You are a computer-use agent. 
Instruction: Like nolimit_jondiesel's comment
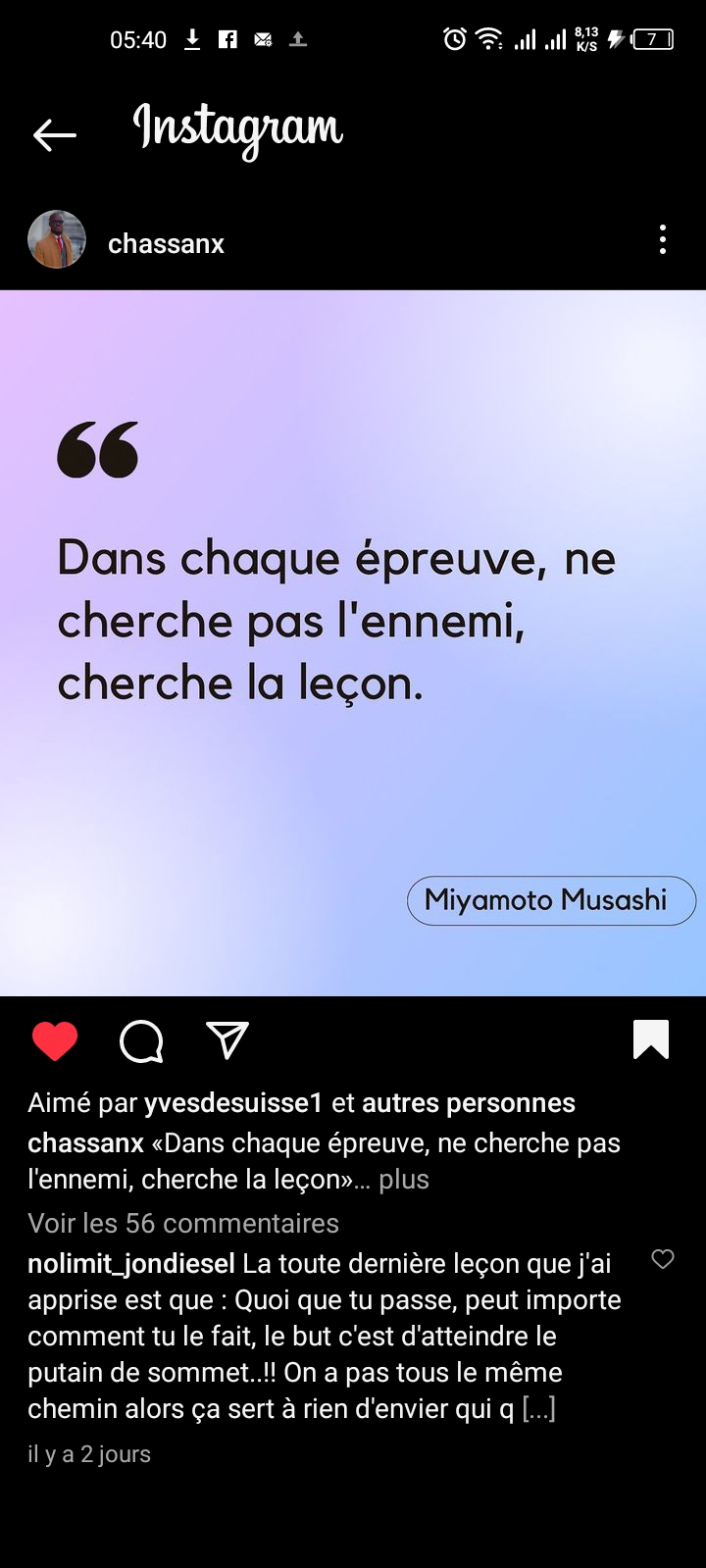click(x=663, y=1259)
